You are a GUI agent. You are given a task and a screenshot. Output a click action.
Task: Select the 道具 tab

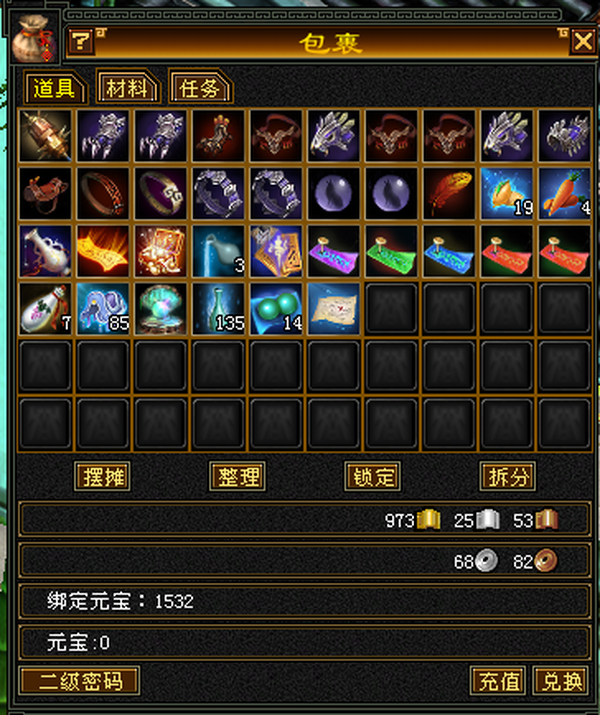click(x=54, y=87)
